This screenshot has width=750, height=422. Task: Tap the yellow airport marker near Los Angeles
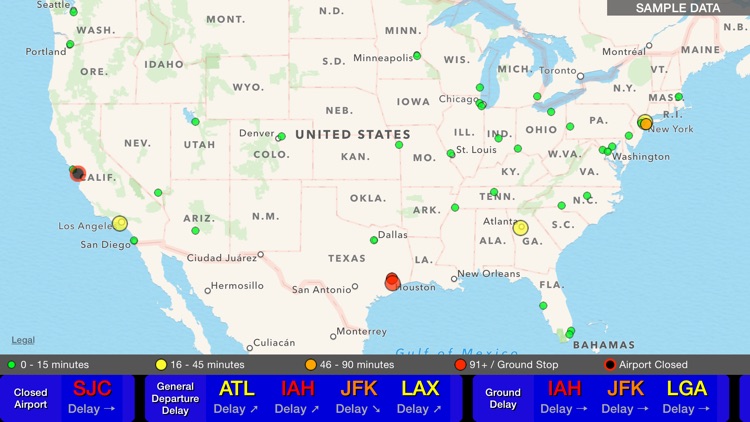pyautogui.click(x=120, y=223)
